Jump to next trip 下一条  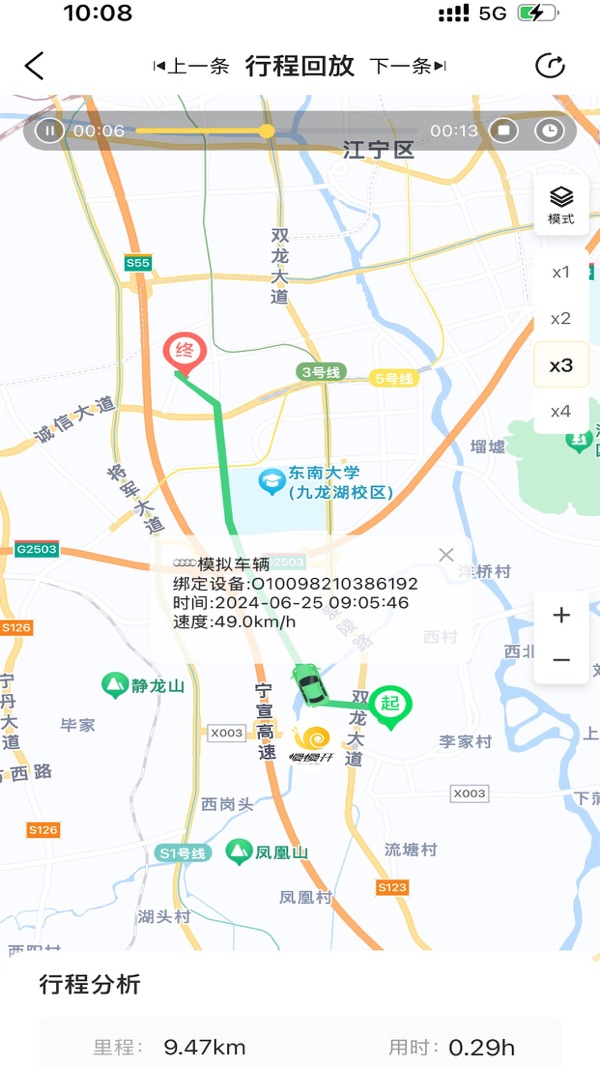tap(407, 66)
